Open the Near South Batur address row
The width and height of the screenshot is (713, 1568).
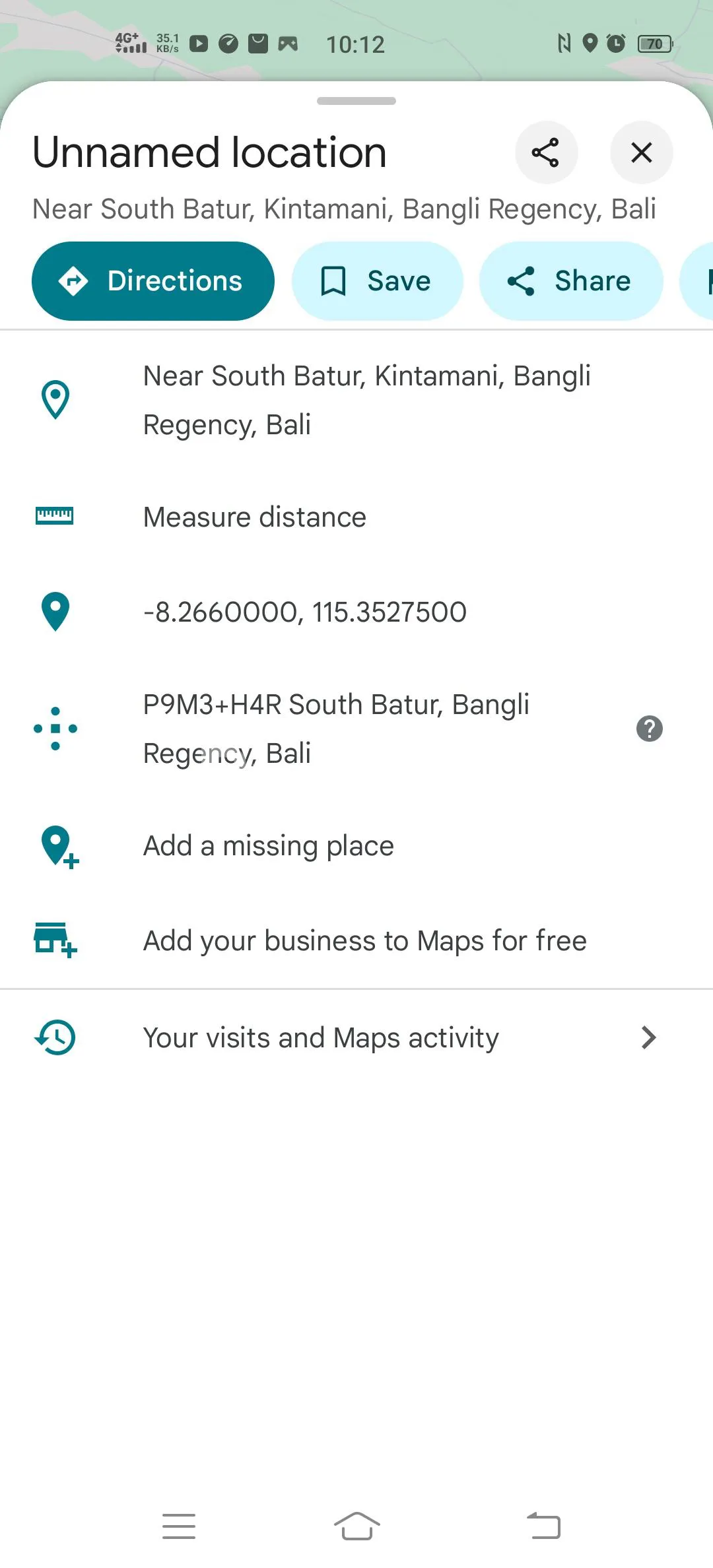[366, 400]
